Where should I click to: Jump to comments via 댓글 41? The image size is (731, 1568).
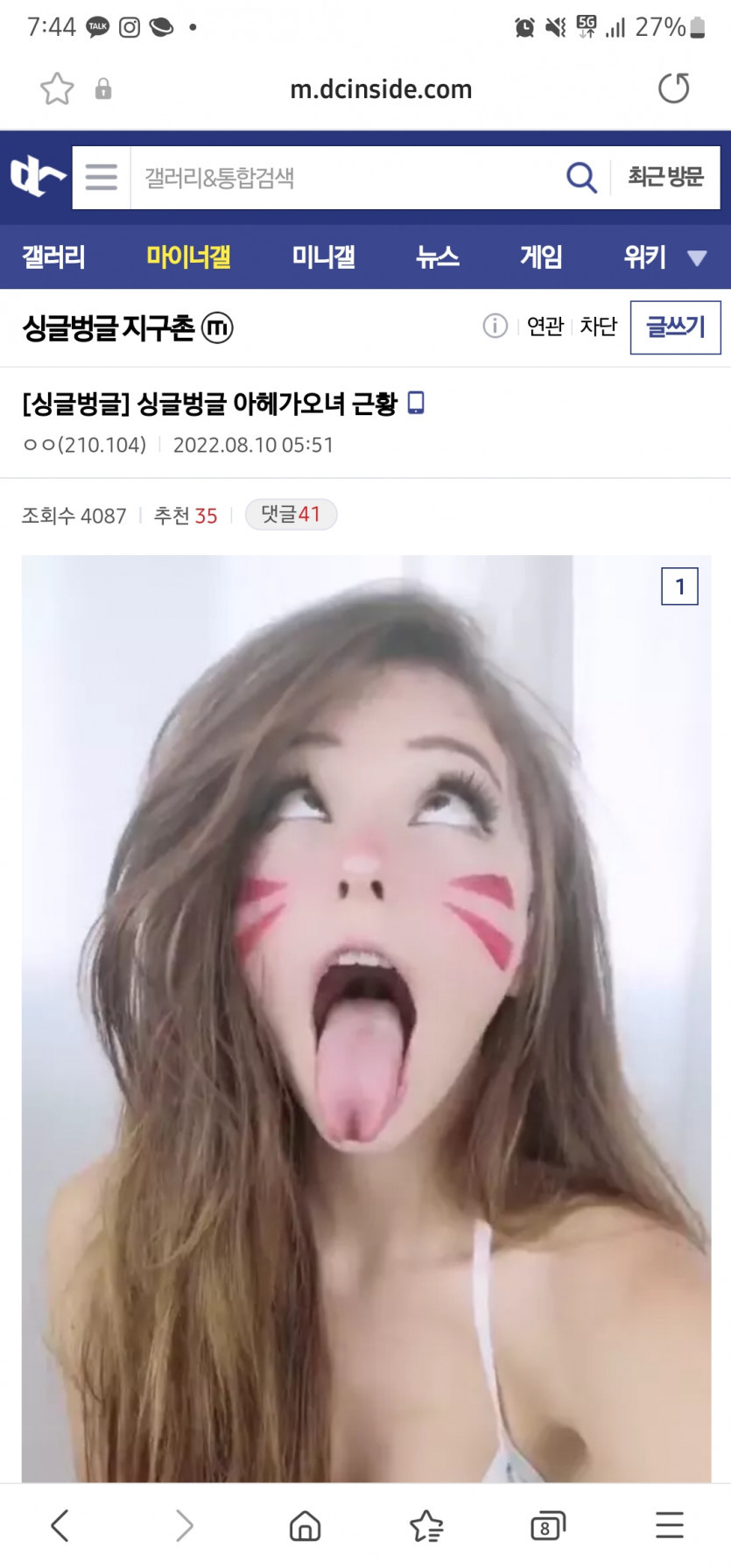click(291, 515)
